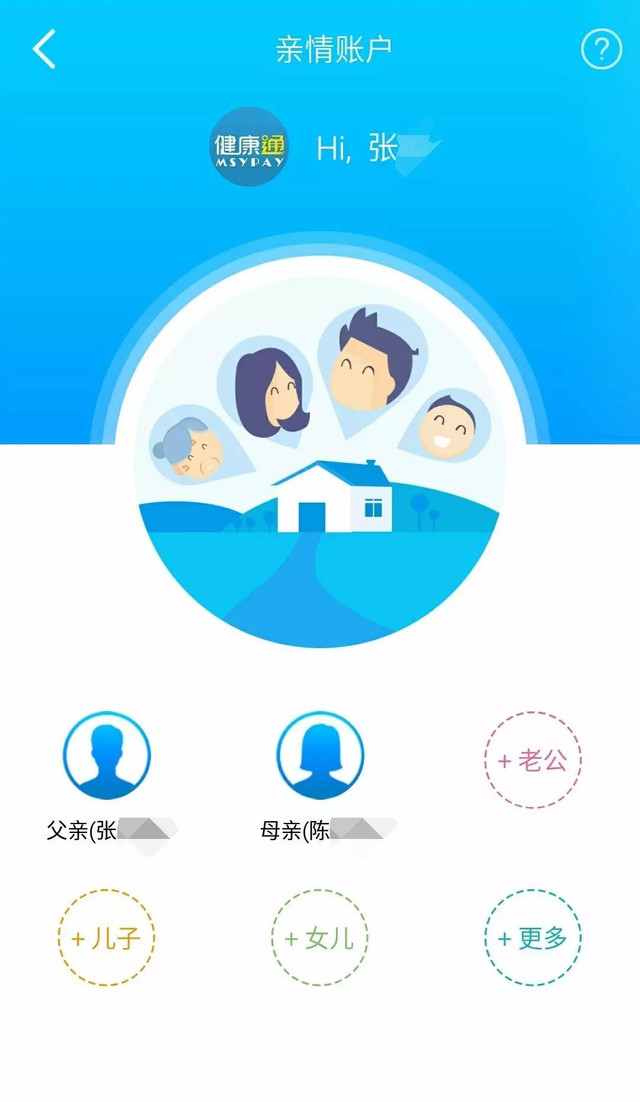This screenshot has width=640, height=1102.
Task: Tap 更多 to add other relatives
Action: (x=532, y=938)
